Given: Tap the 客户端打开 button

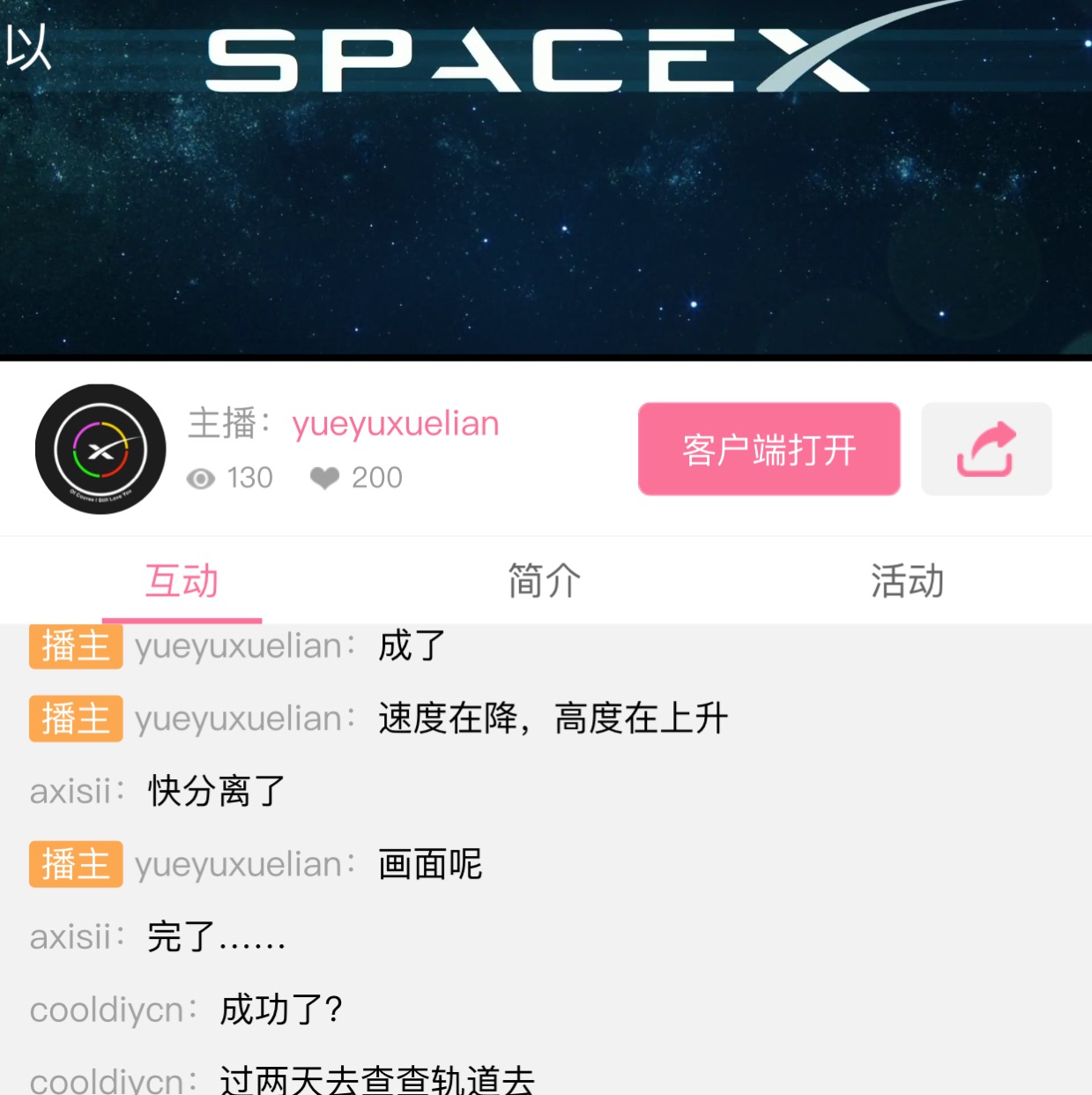Looking at the screenshot, I should (769, 450).
